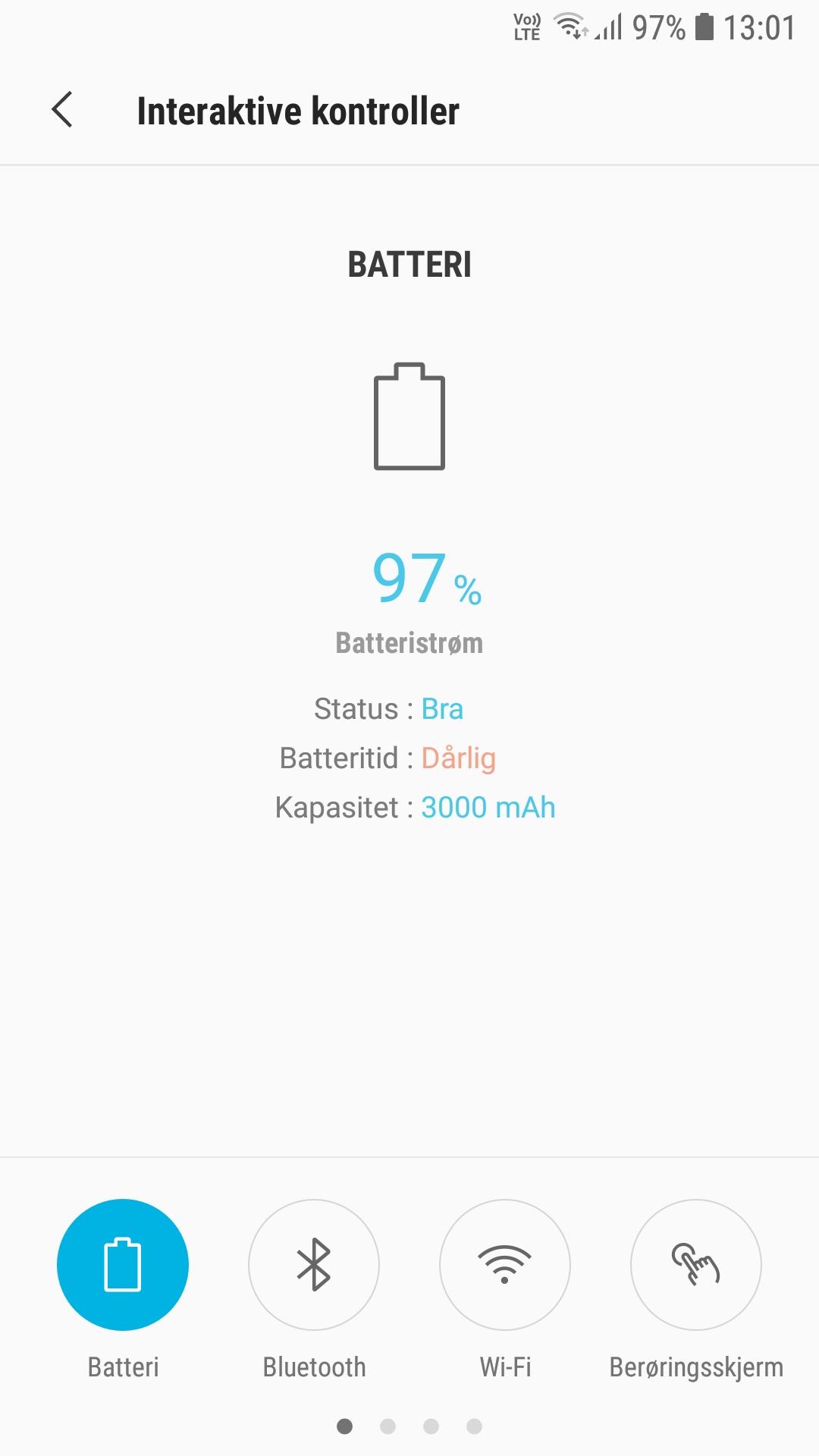The image size is (819, 1456).
Task: Open the Bluetooth check
Action: pyautogui.click(x=314, y=1264)
